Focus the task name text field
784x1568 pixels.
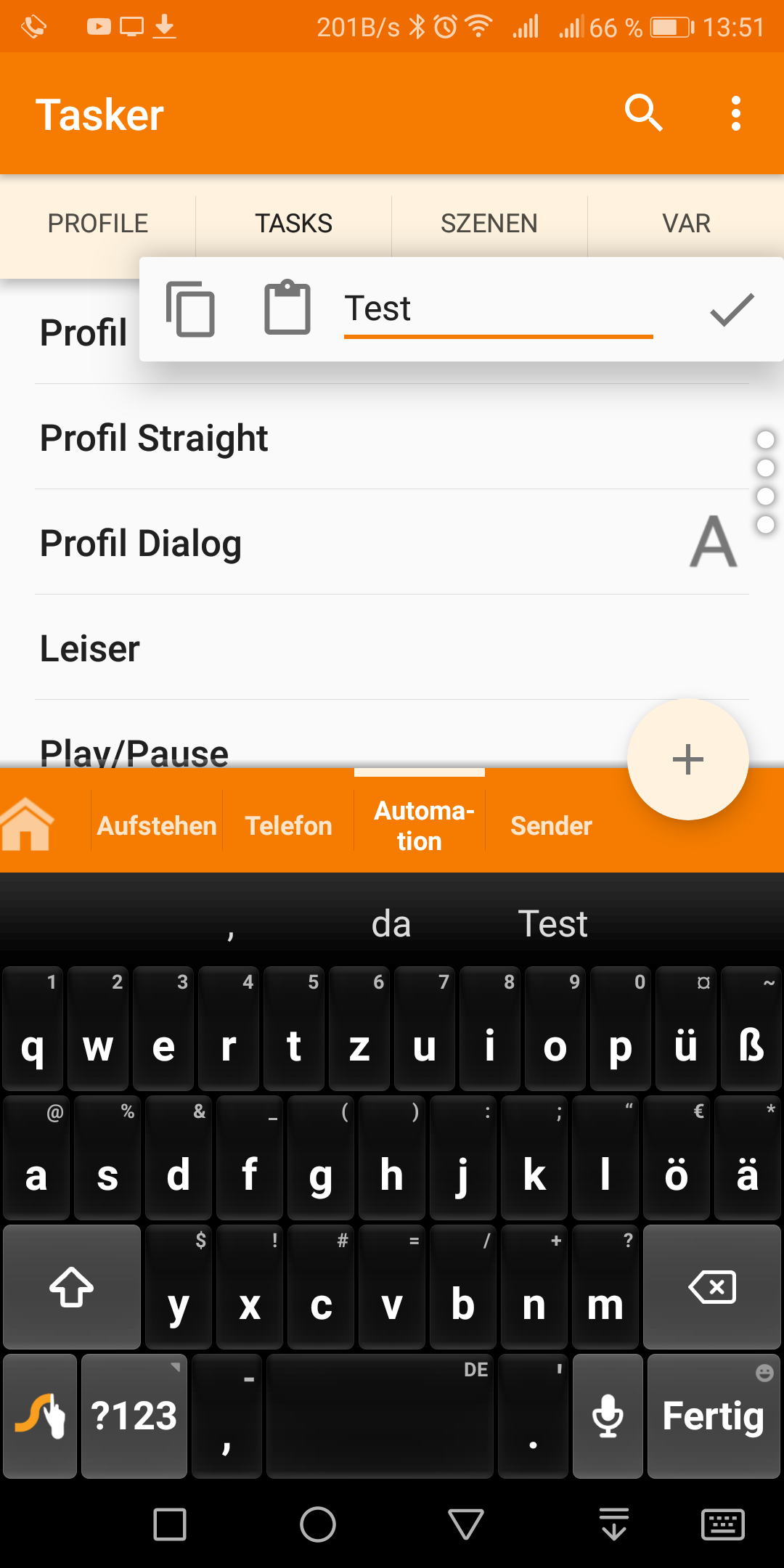coord(498,309)
